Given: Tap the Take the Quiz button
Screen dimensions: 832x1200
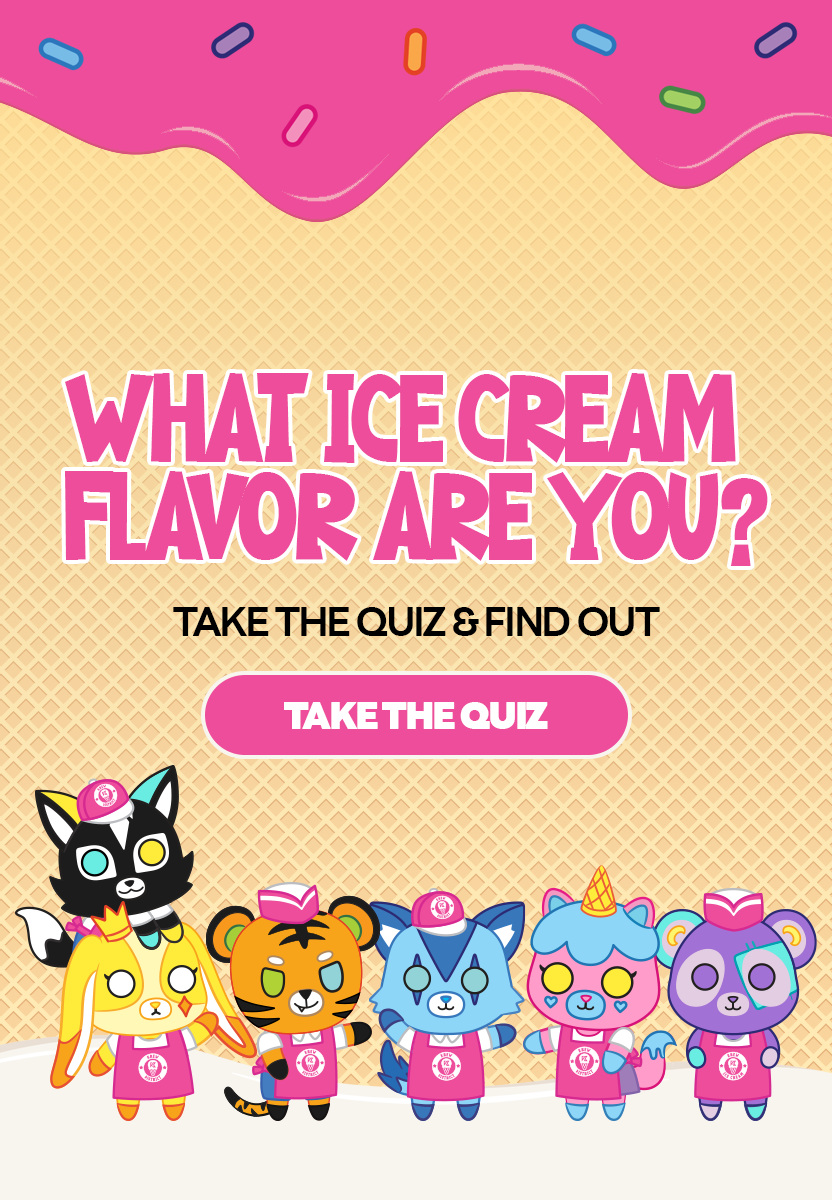Looking at the screenshot, I should pos(416,716).
